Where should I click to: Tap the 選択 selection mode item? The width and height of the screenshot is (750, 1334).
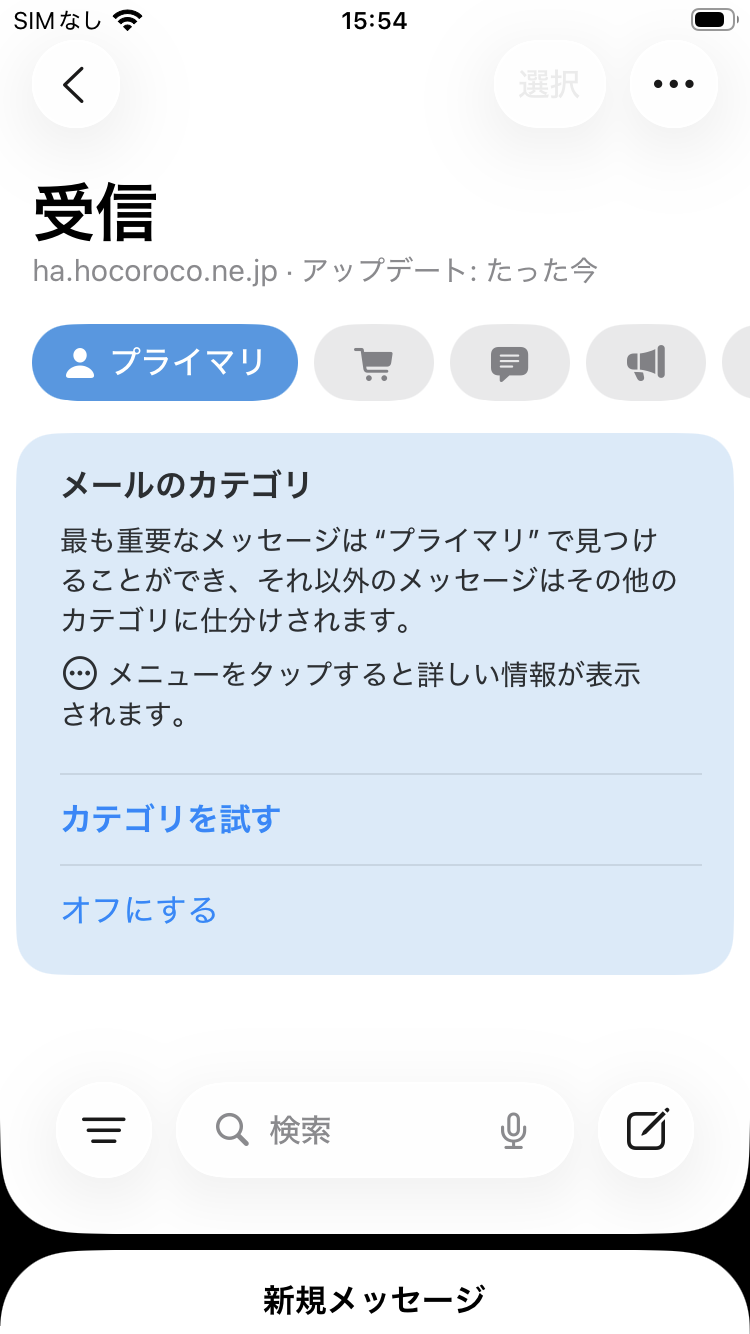pos(549,84)
